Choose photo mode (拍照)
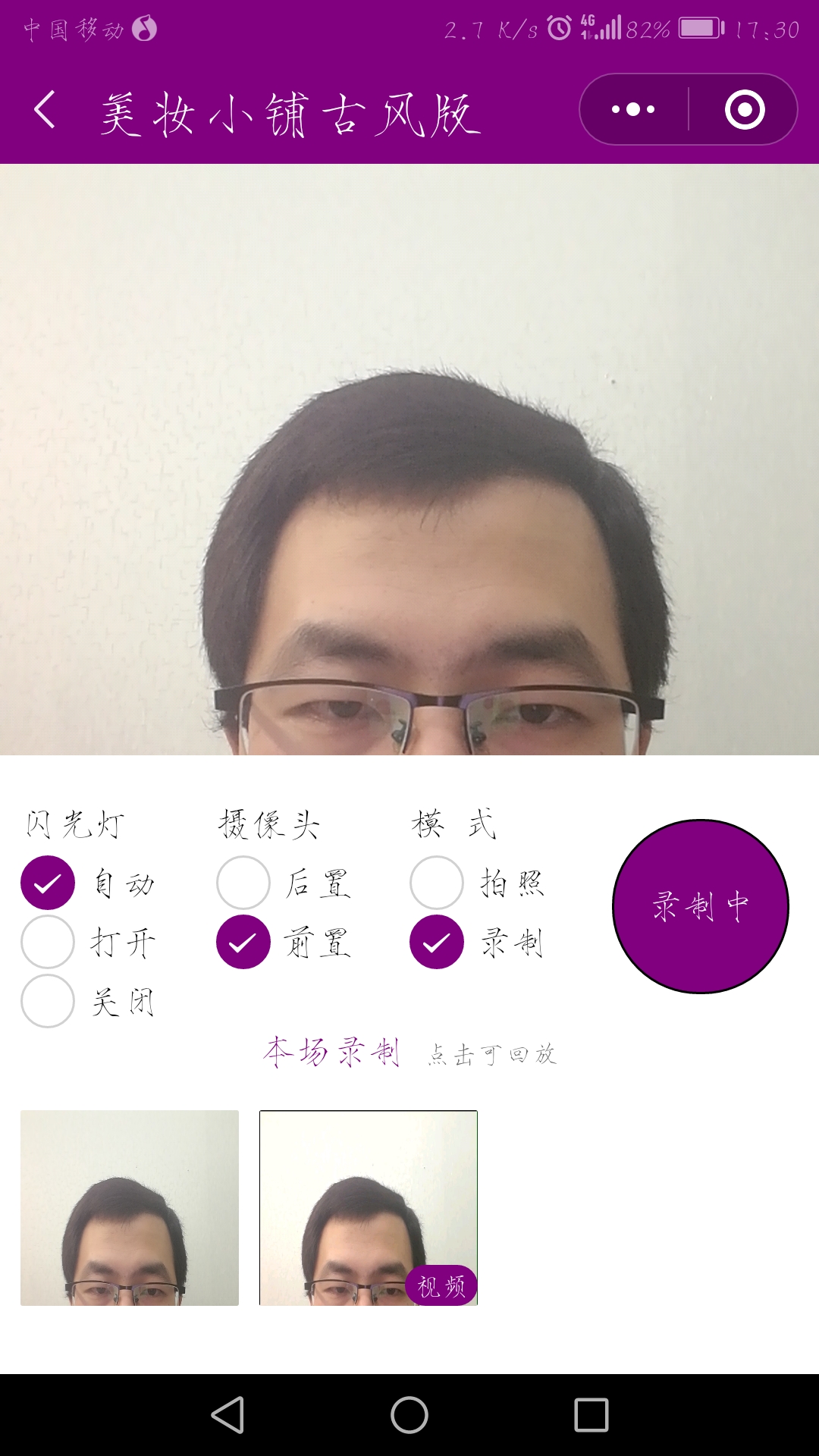 click(x=437, y=883)
